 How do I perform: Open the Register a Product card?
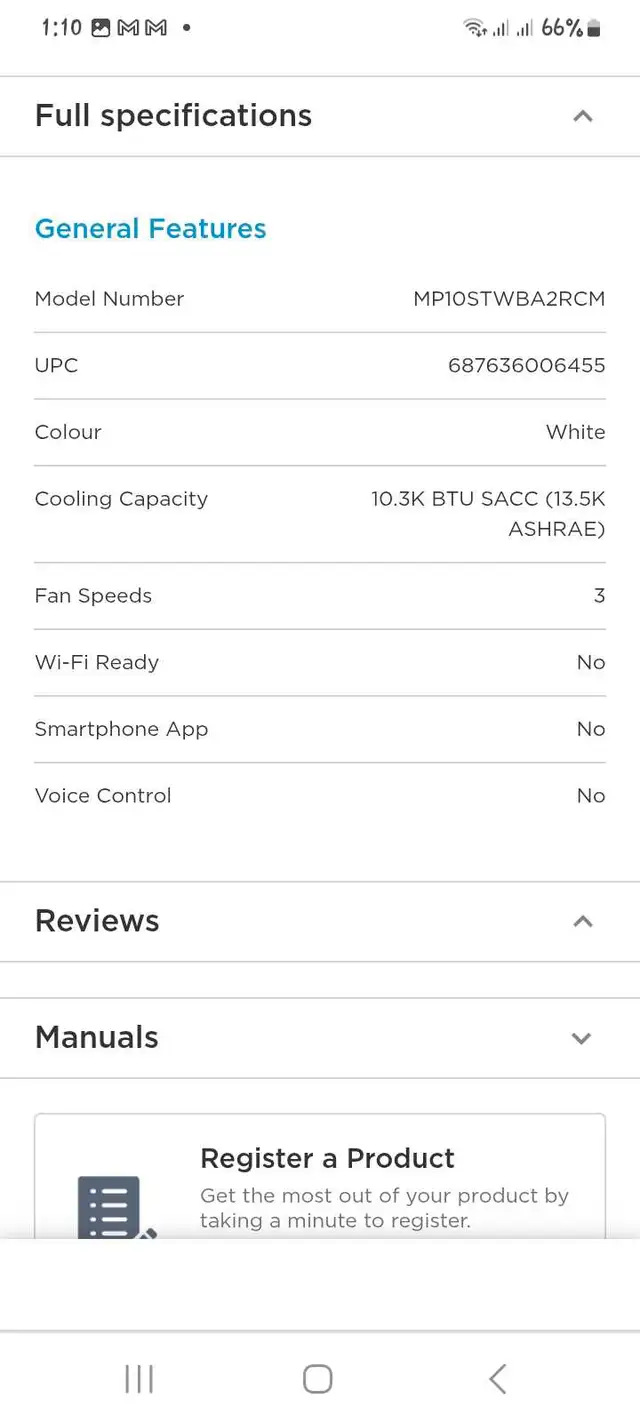(320, 1176)
